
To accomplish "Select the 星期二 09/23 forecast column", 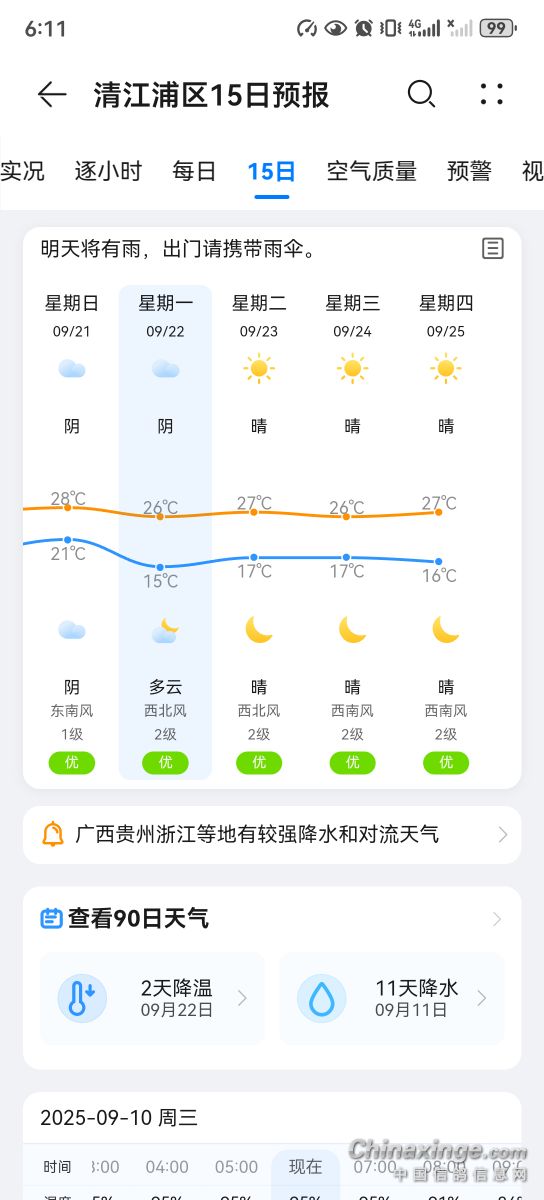I will (x=259, y=532).
